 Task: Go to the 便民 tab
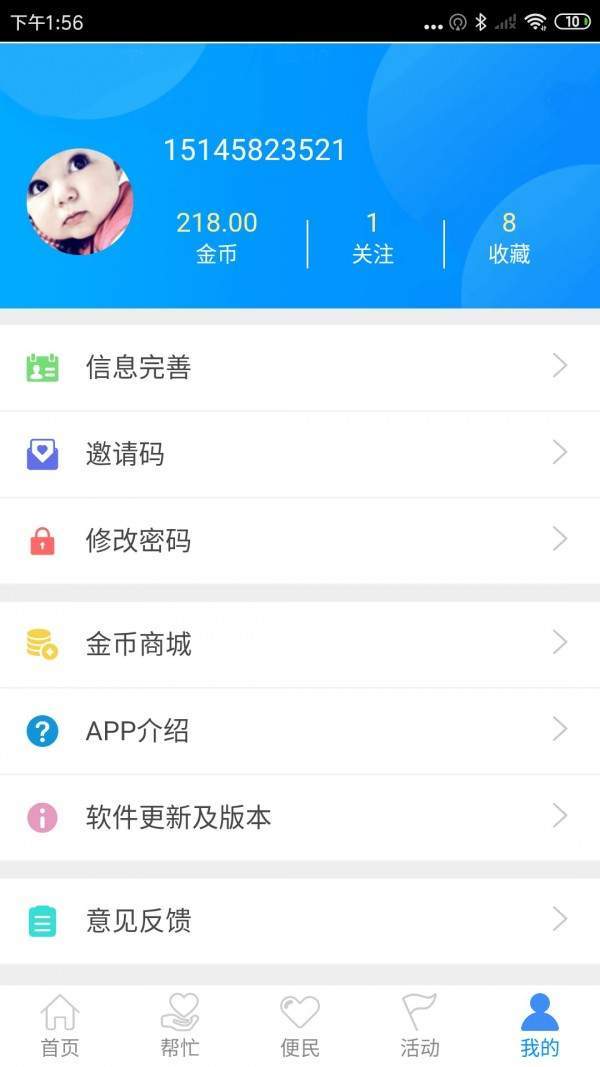[300, 1025]
